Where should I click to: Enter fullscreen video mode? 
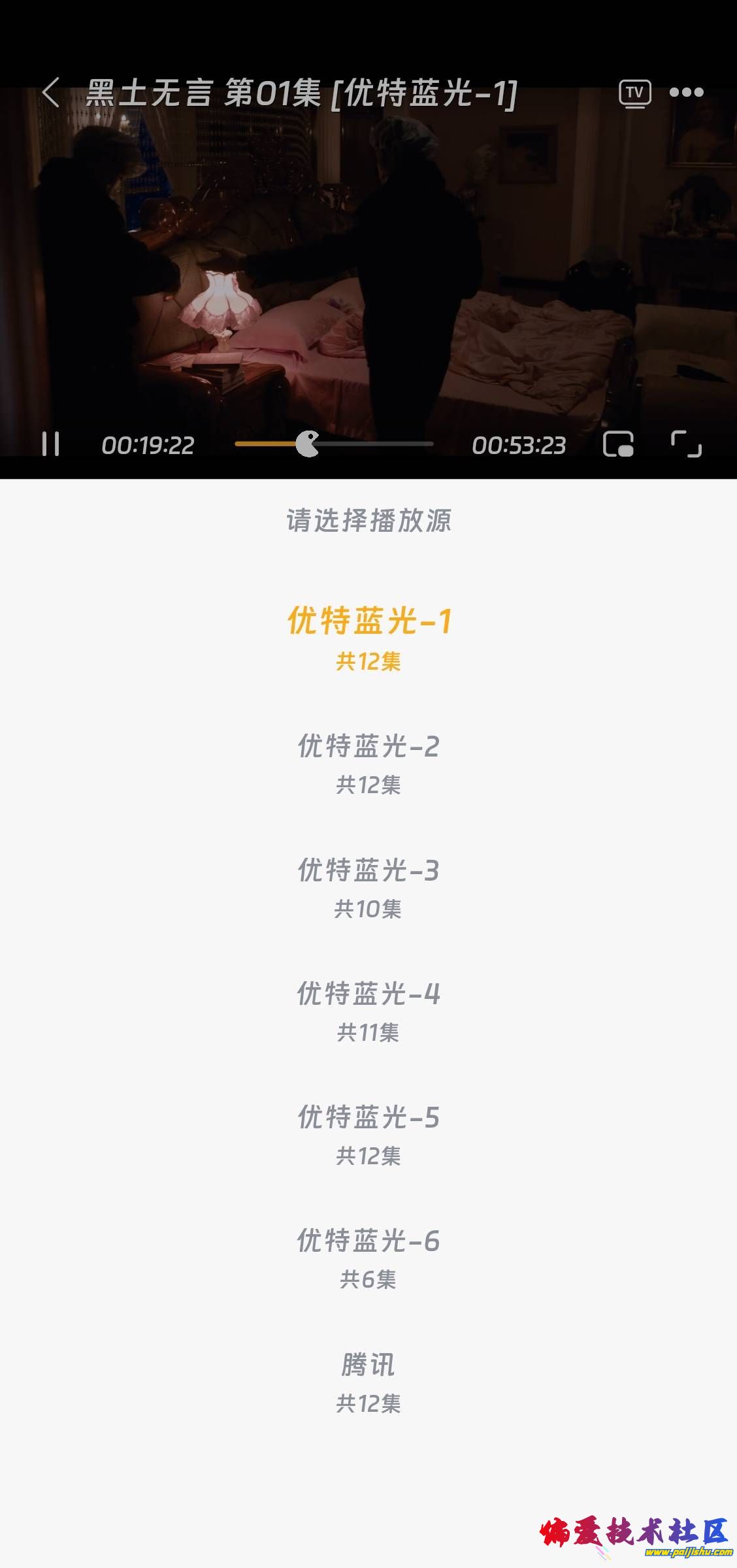pyautogui.click(x=686, y=444)
